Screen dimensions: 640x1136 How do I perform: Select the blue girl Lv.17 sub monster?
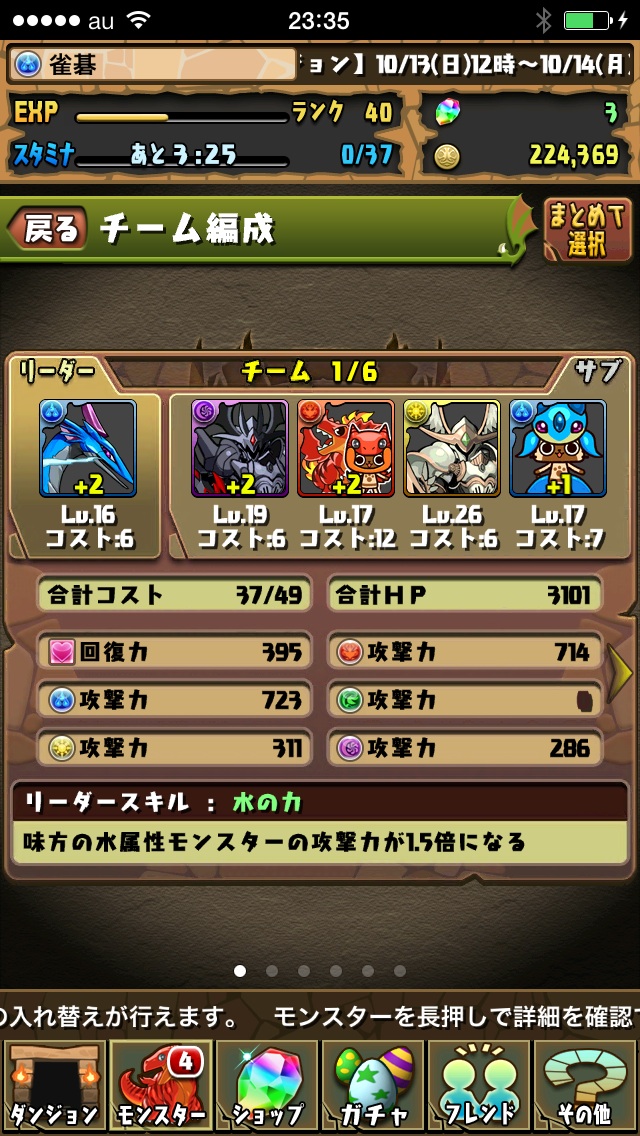click(x=557, y=448)
